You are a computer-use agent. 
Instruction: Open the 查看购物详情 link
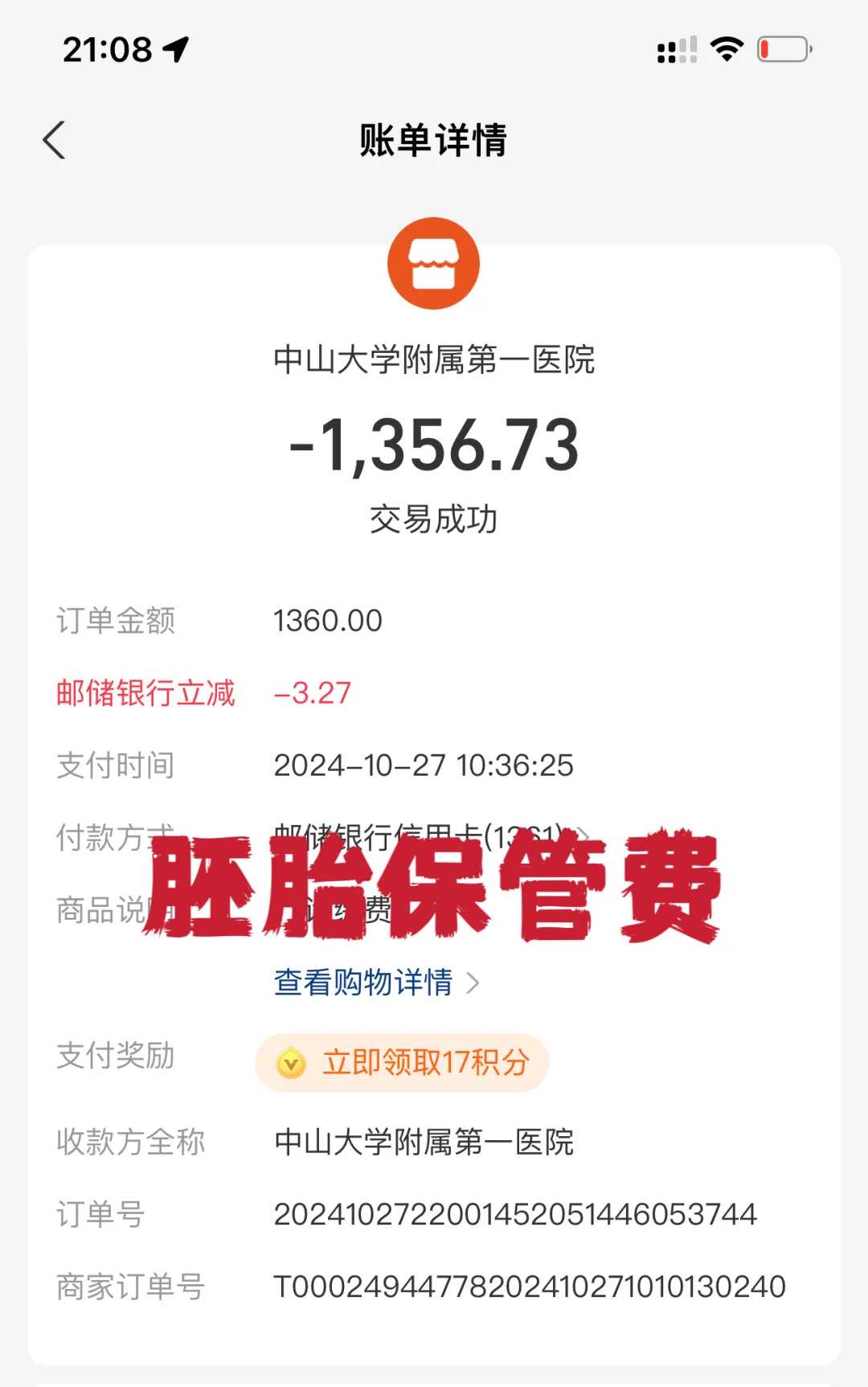(x=363, y=983)
